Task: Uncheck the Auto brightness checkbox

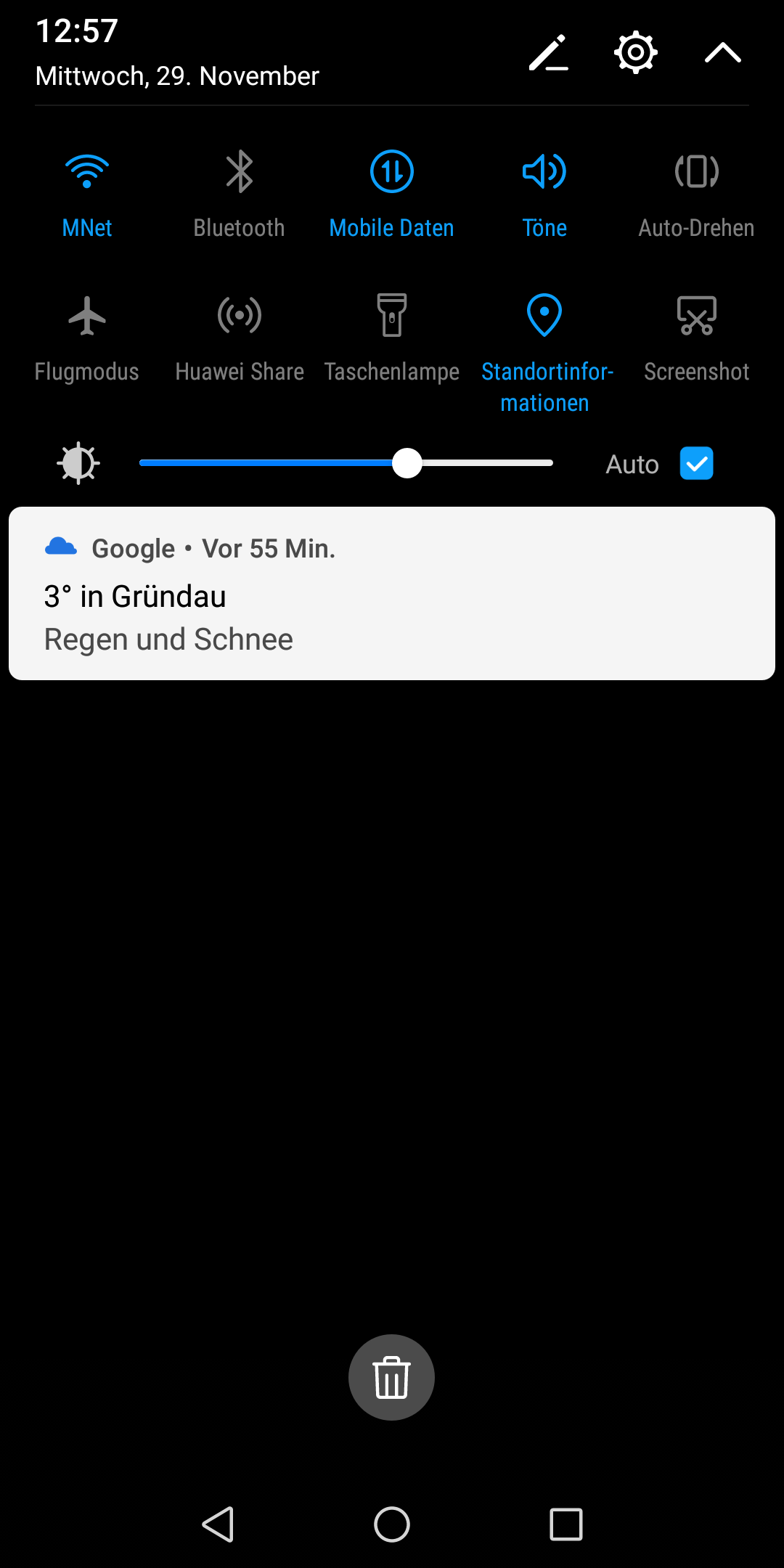Action: tap(696, 463)
